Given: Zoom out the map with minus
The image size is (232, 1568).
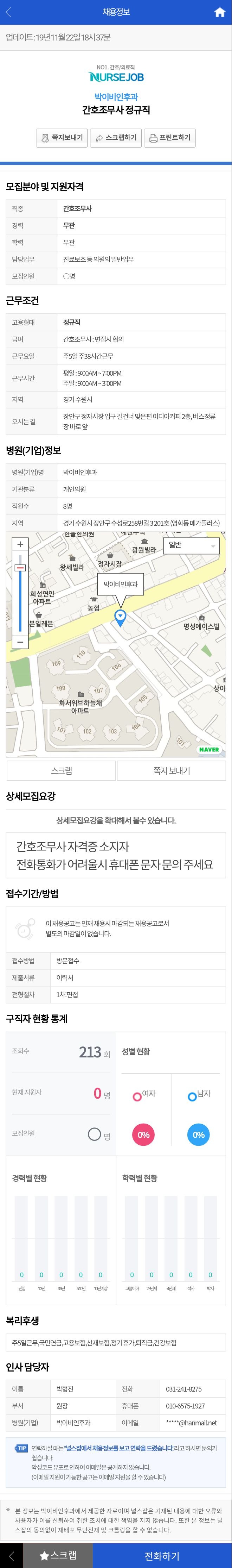Looking at the screenshot, I should 20,642.
